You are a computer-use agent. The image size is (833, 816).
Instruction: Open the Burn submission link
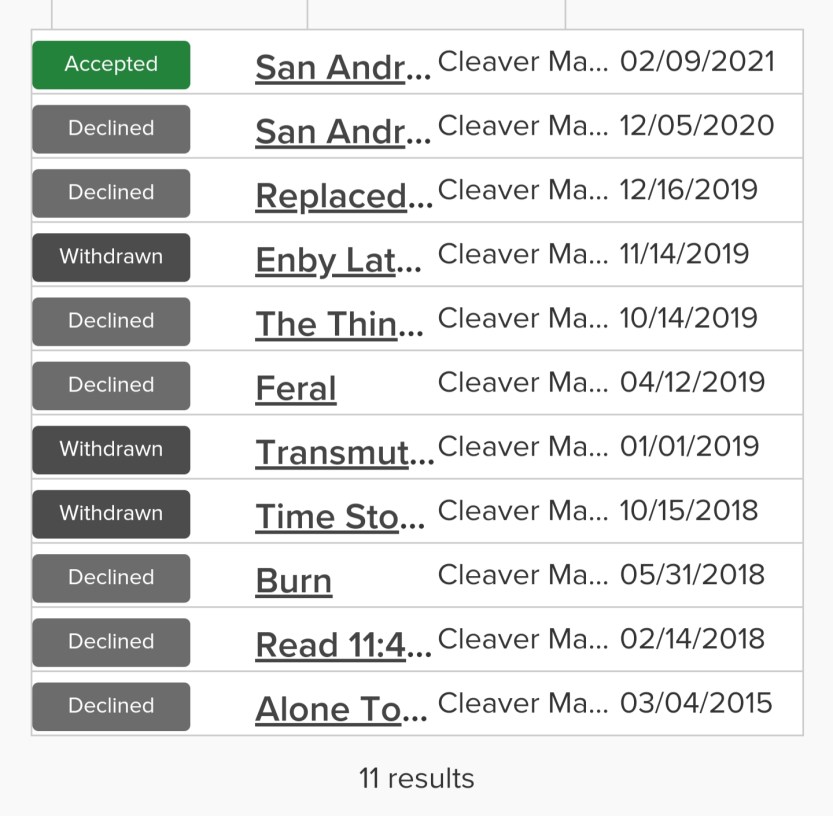(x=293, y=580)
